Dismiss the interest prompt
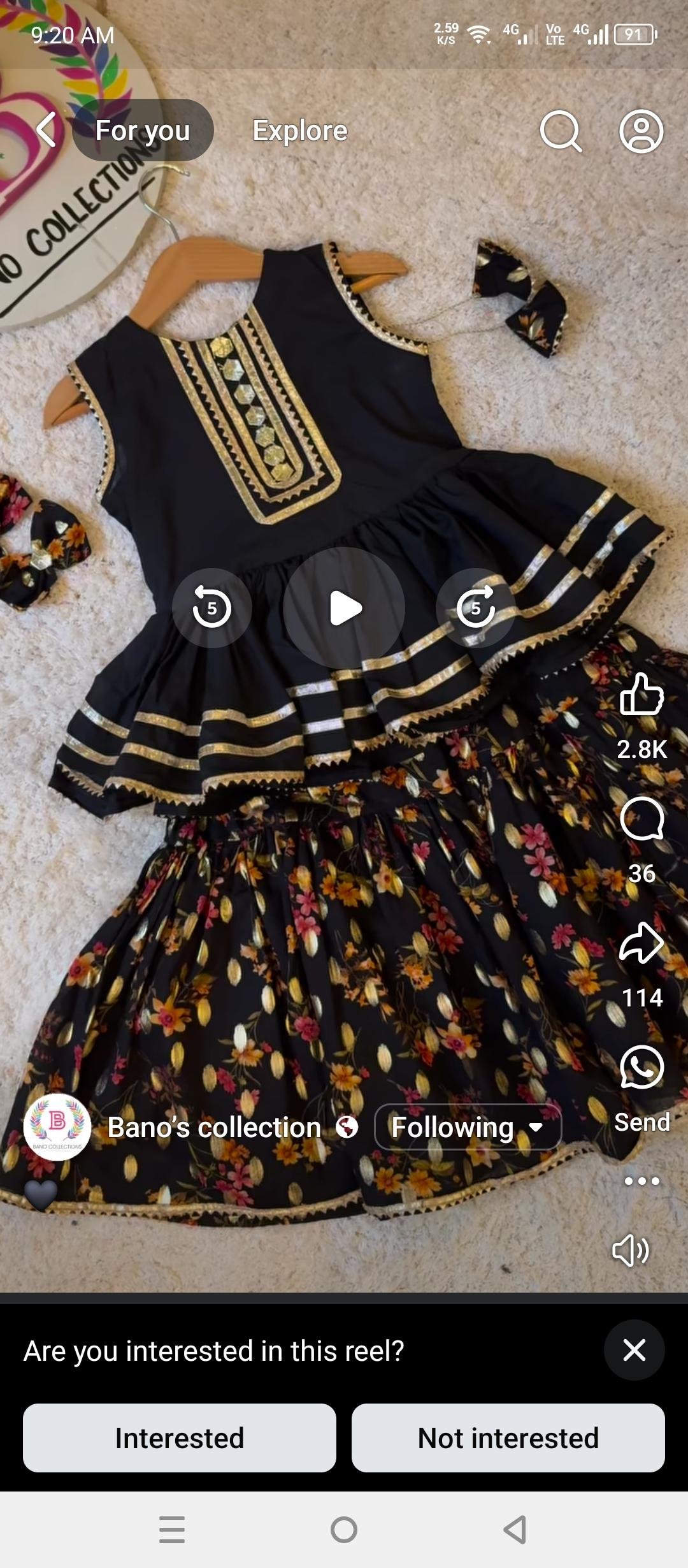The height and width of the screenshot is (1568, 688). tap(634, 1350)
